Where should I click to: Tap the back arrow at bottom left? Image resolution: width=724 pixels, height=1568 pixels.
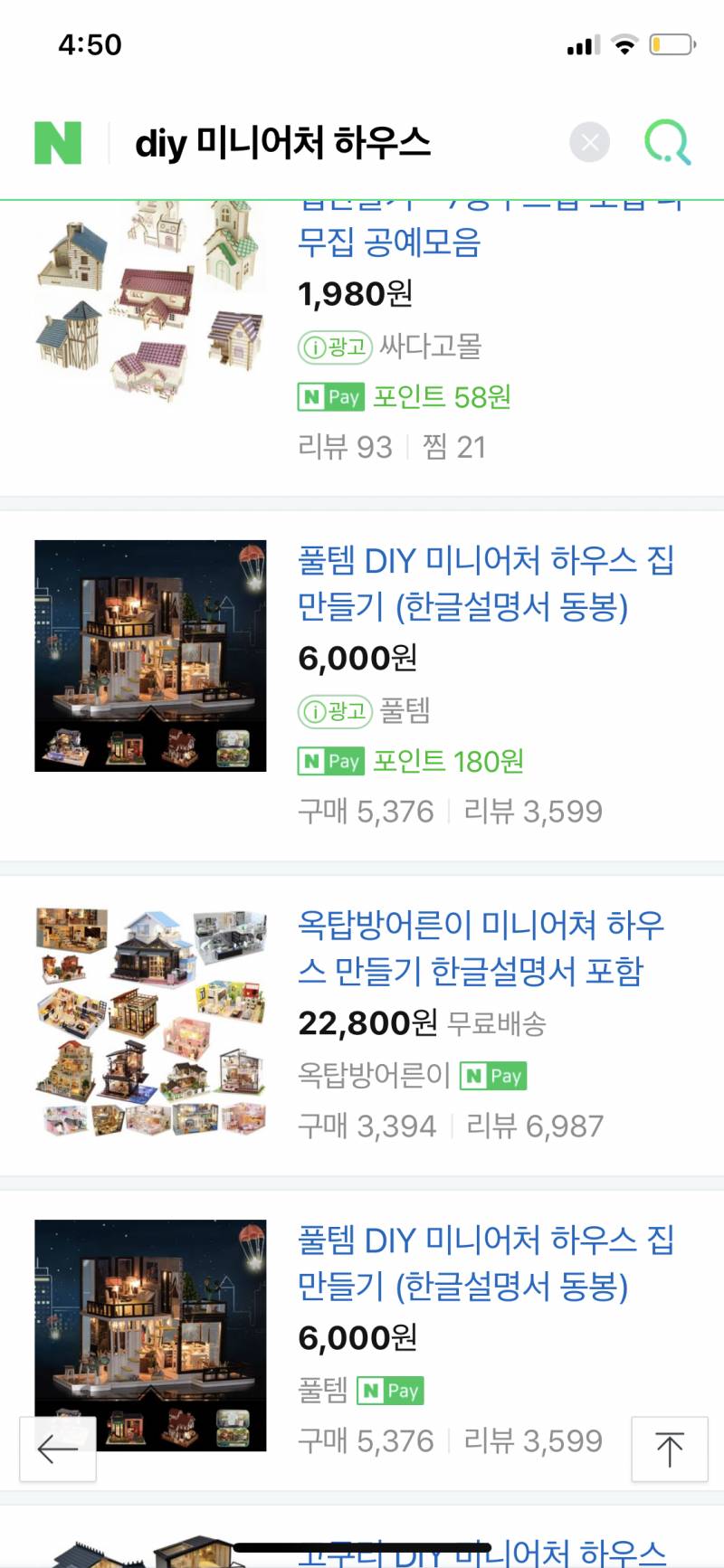tap(57, 1449)
